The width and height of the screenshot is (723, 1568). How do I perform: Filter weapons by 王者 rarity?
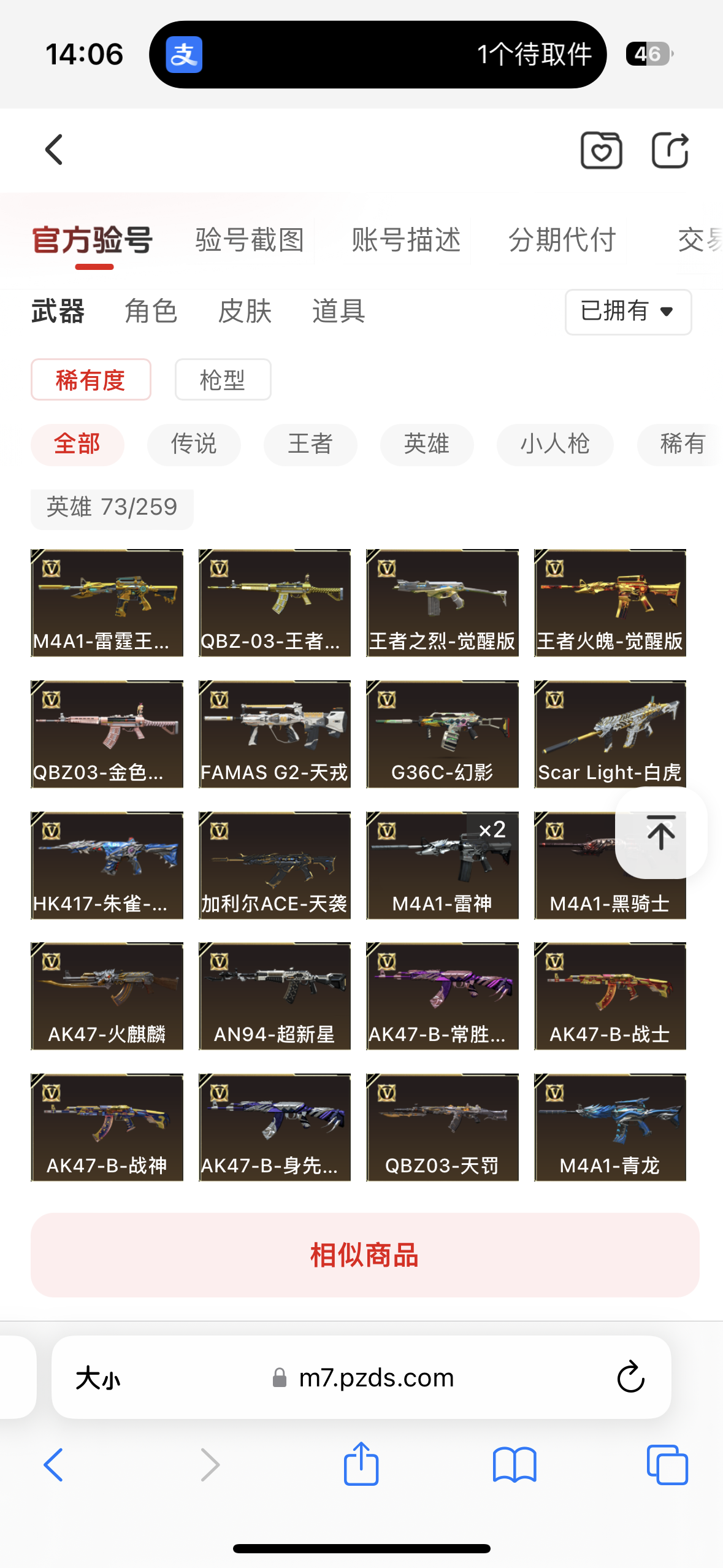point(310,444)
